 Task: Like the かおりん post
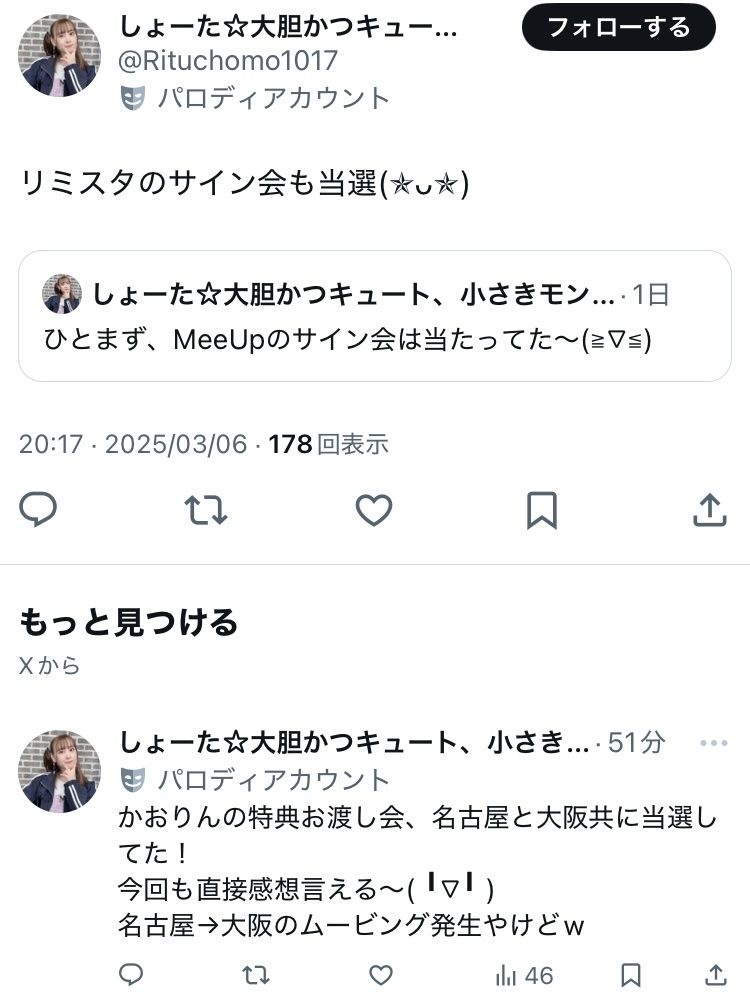[381, 974]
